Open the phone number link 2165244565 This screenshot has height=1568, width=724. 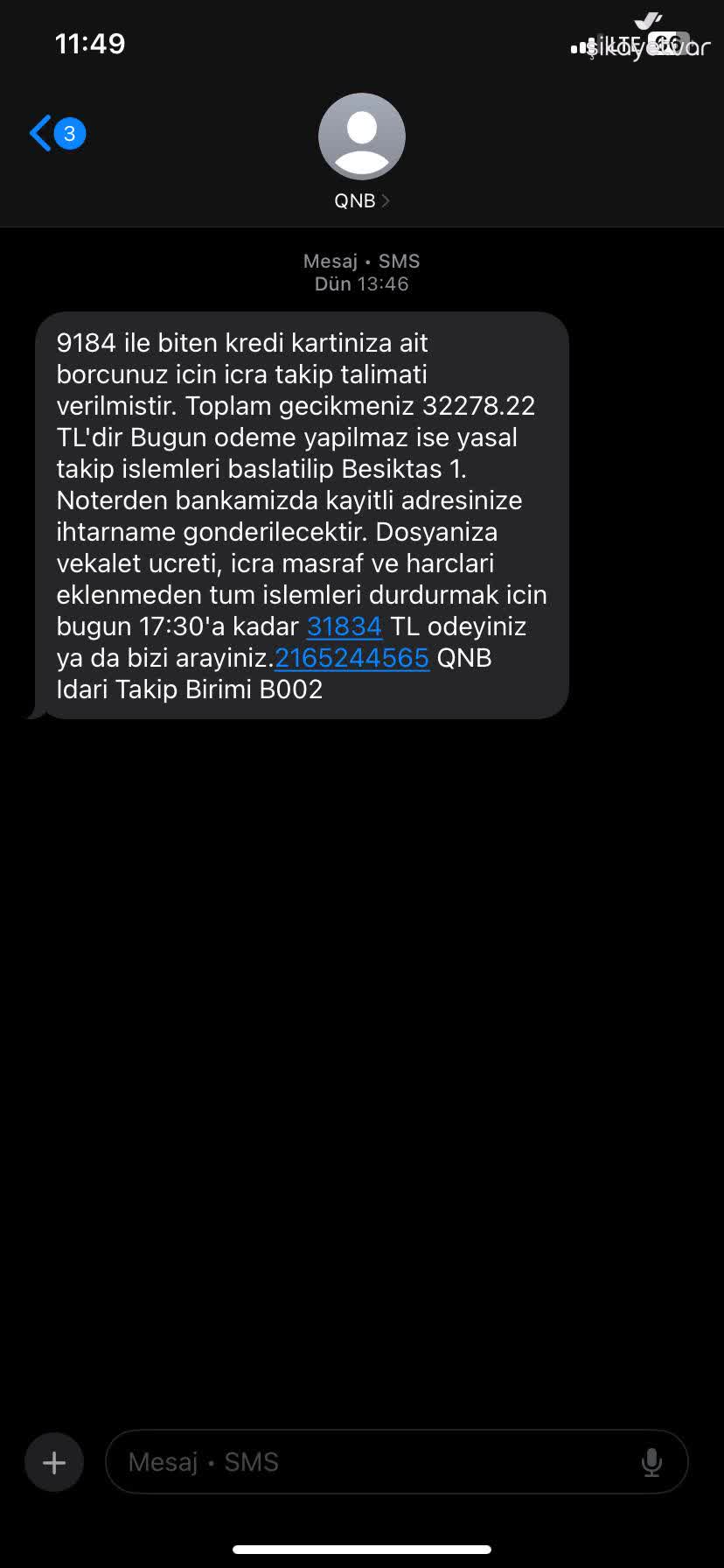[x=351, y=657]
